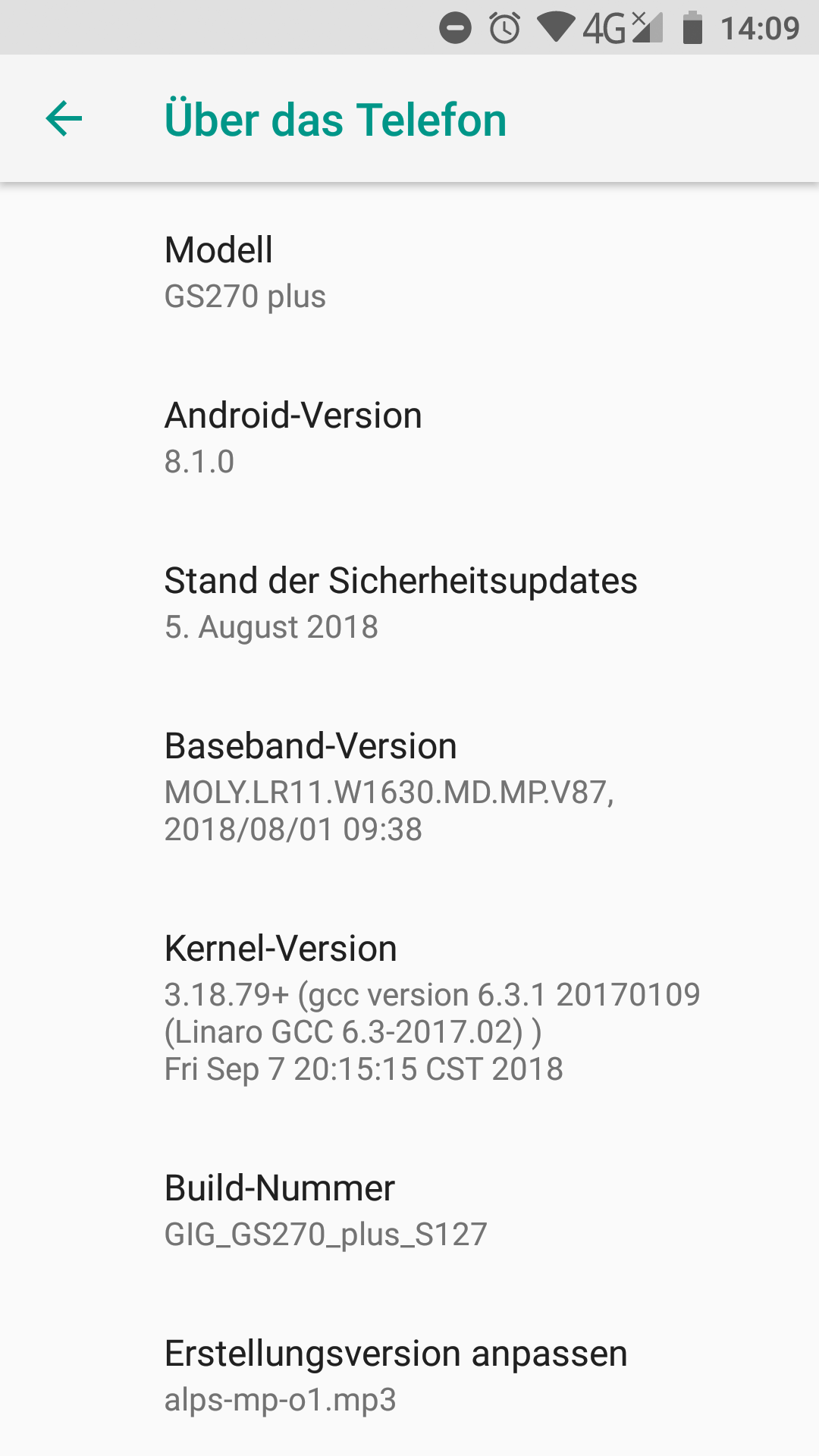Tap the GIG_GS270_plus_S127 build string
The width and height of the screenshot is (819, 1456).
328,1235
